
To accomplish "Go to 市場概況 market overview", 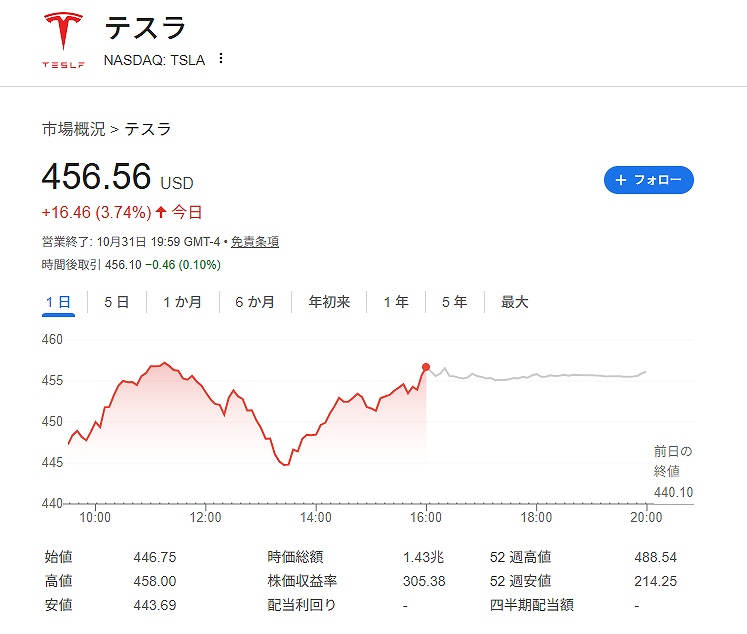I will click(73, 129).
